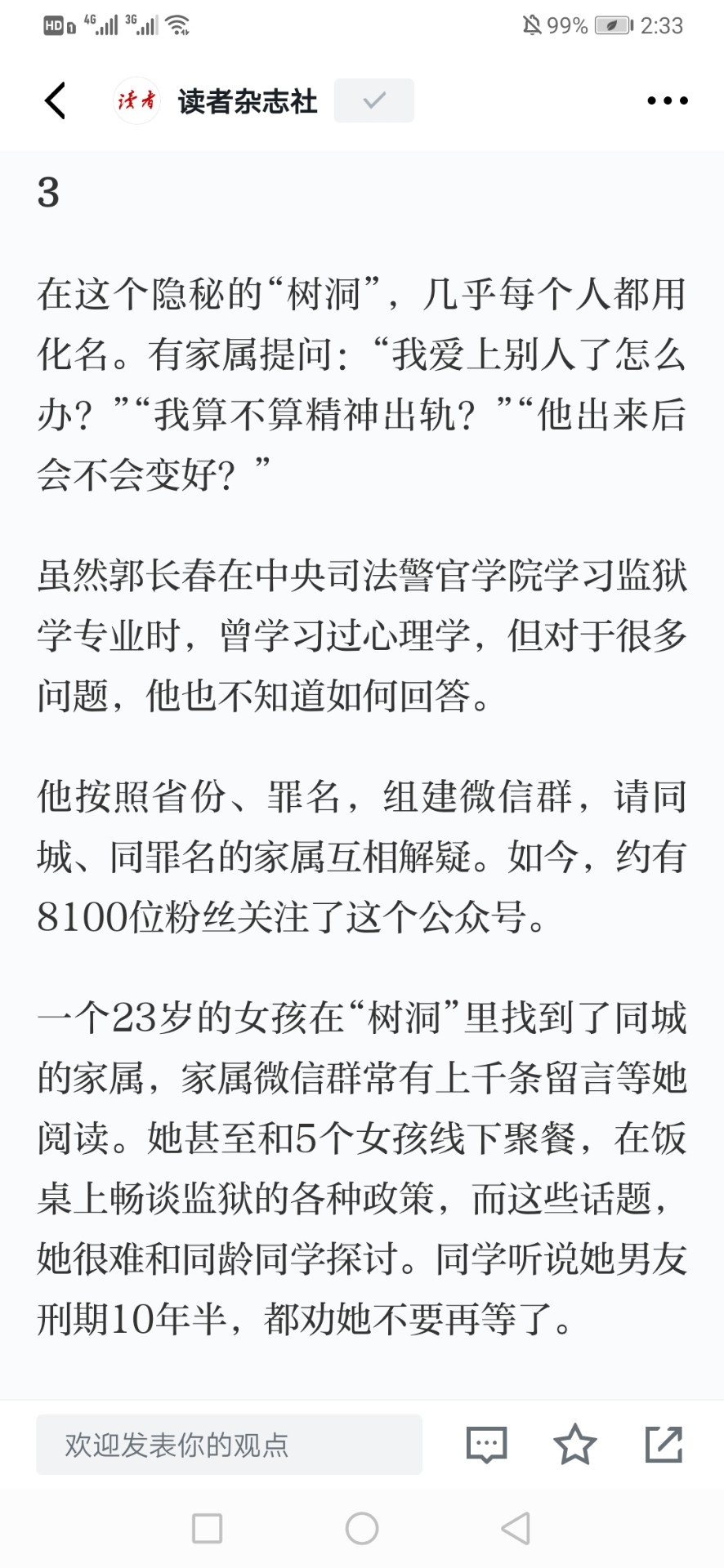Open the three-dot overflow menu

click(x=668, y=101)
